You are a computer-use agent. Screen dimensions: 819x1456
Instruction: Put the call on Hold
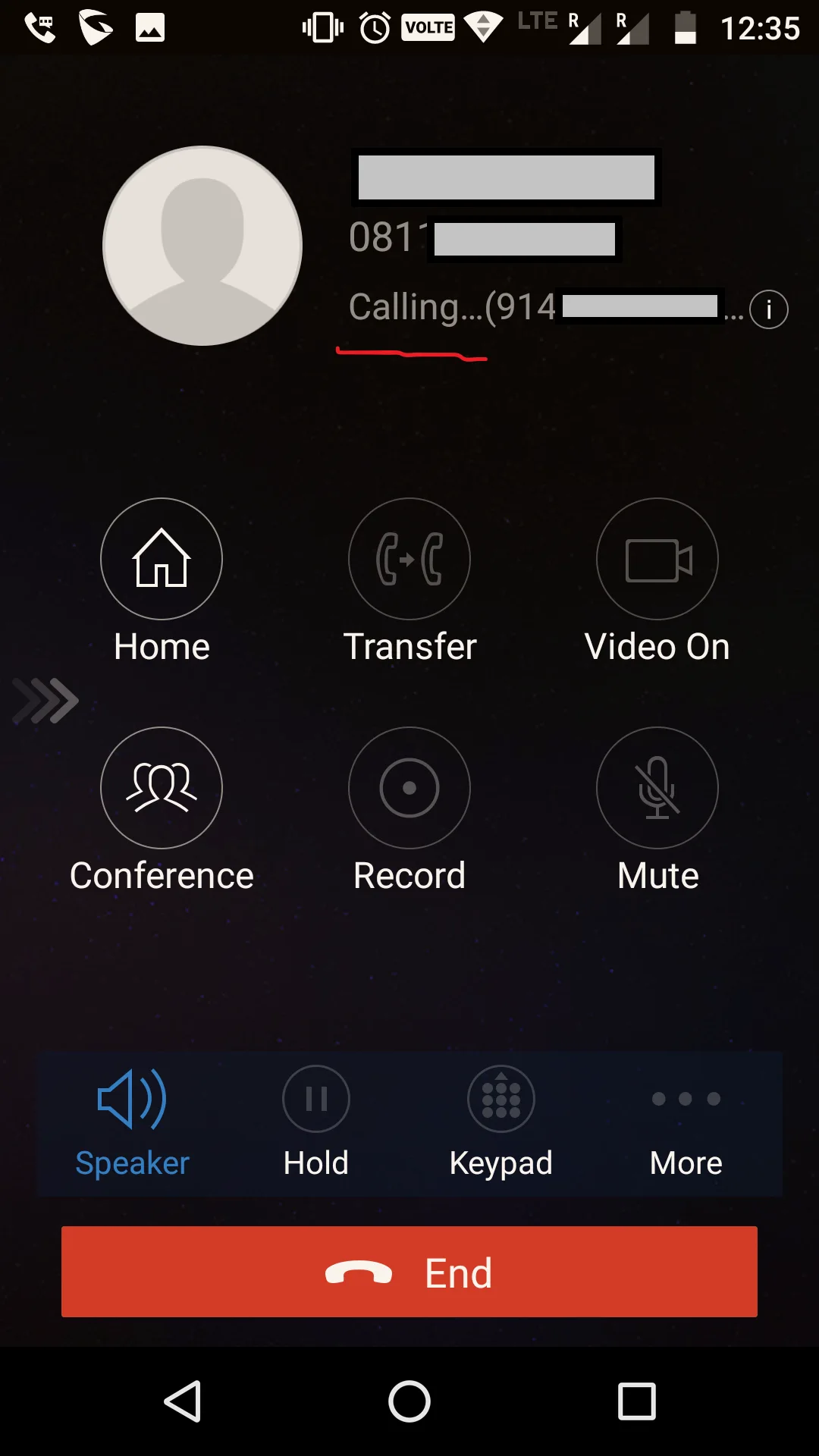pyautogui.click(x=316, y=1122)
